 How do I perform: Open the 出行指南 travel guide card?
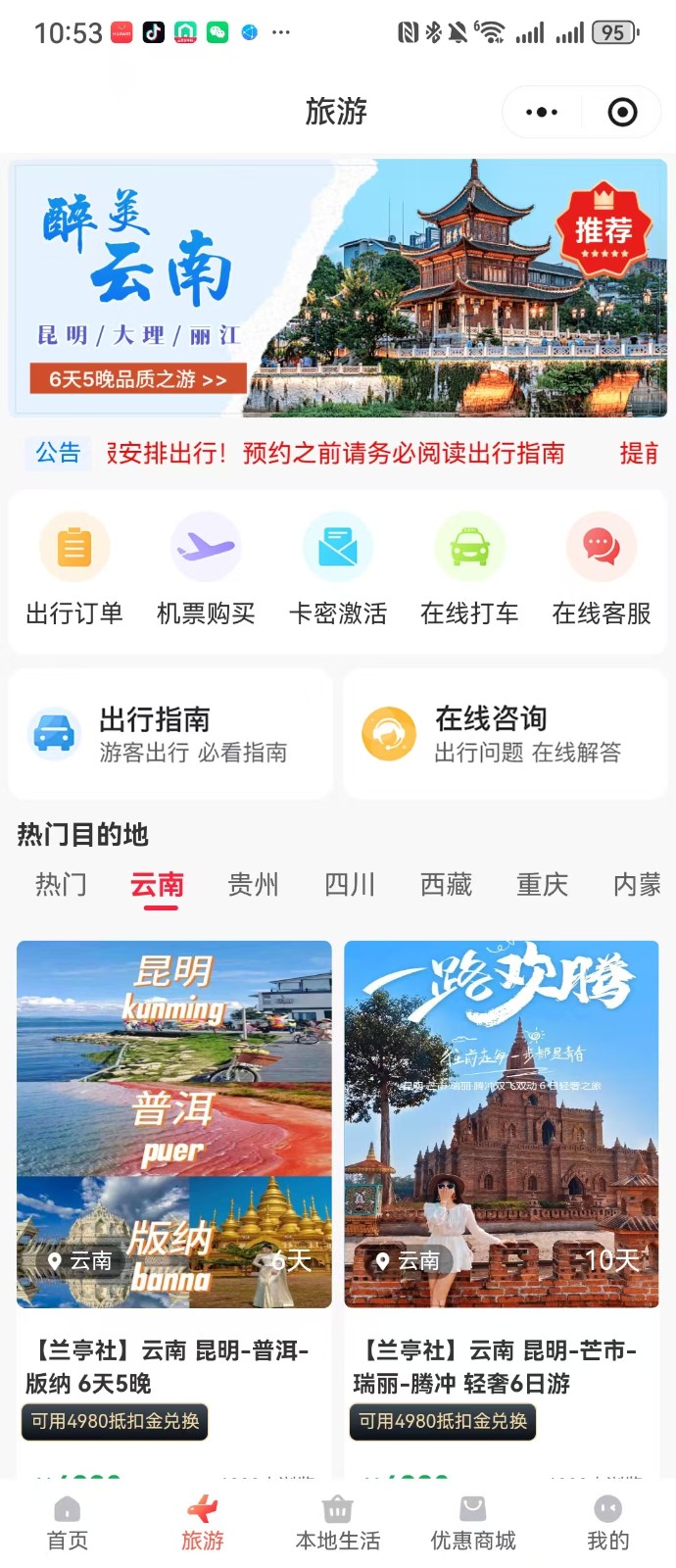point(170,734)
